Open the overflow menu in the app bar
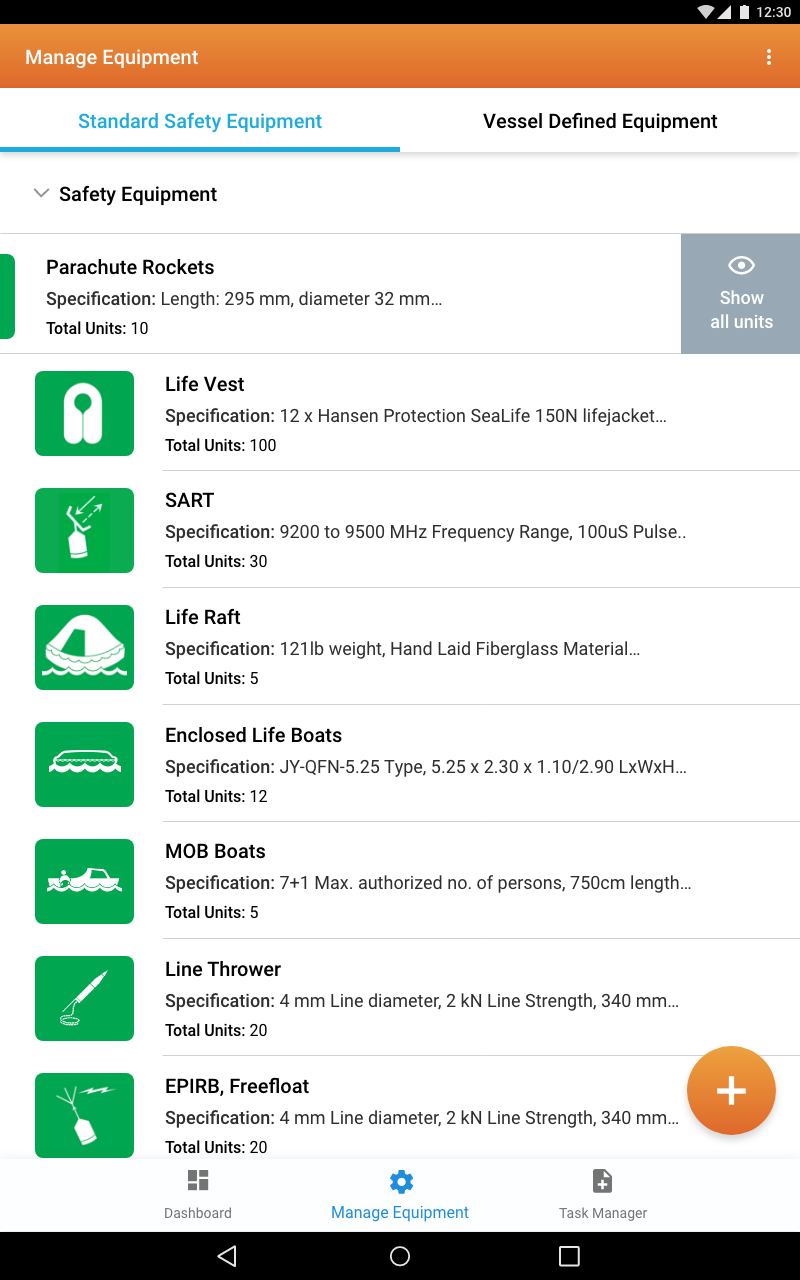Viewport: 800px width, 1280px height. coord(768,57)
